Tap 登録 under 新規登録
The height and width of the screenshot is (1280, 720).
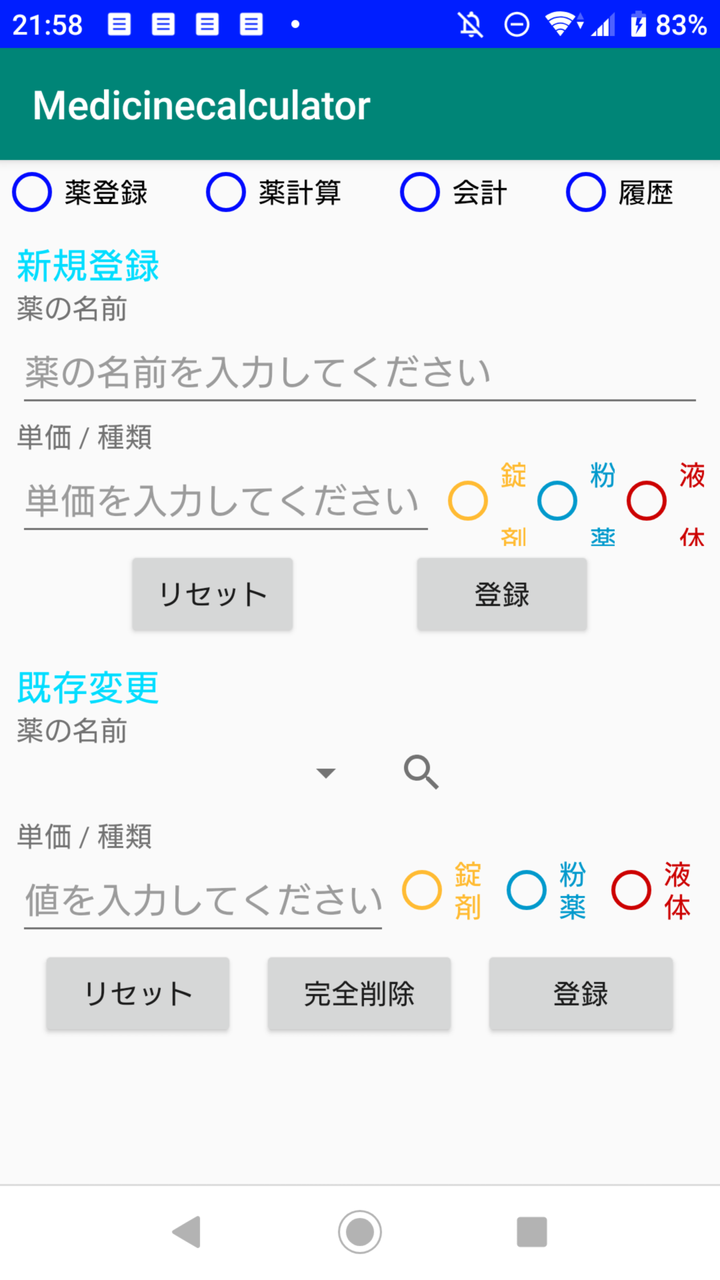click(x=502, y=594)
